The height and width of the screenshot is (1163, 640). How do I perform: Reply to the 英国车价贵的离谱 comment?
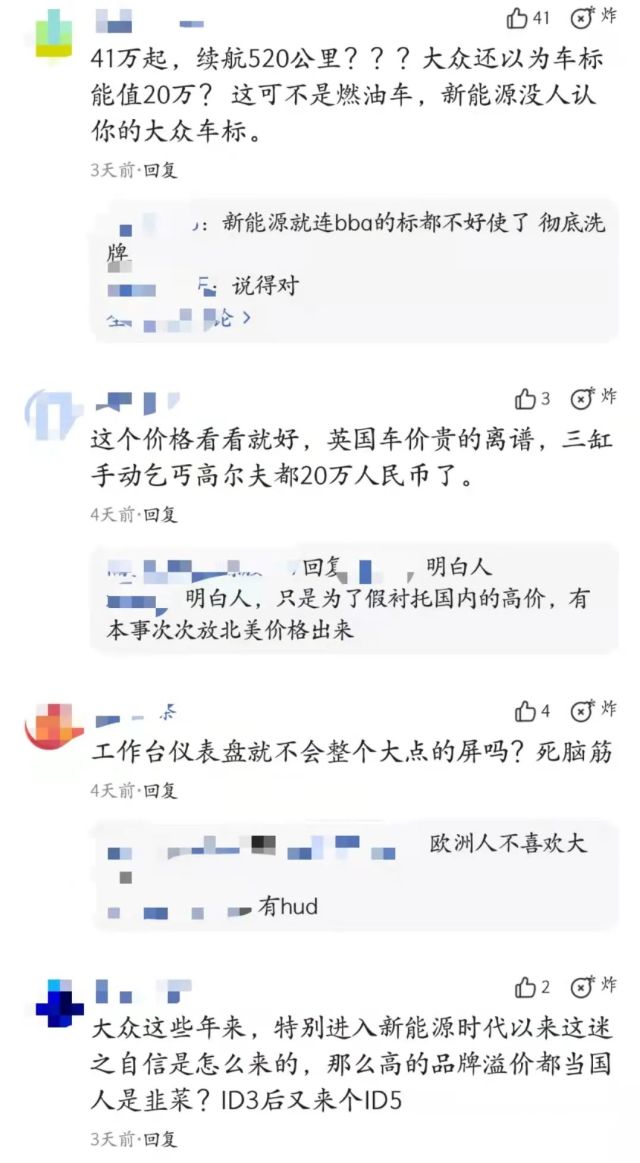coord(161,514)
